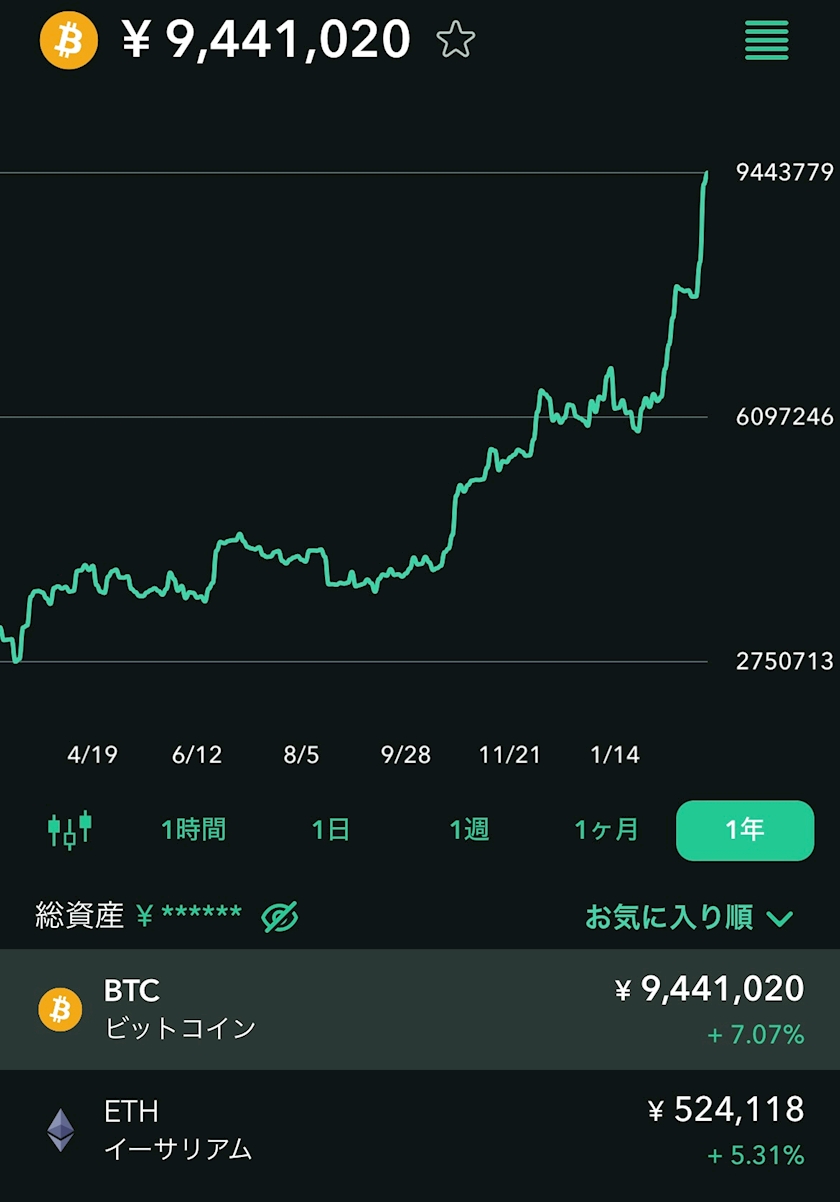Reveal the hidden 総資産 balance

tap(280, 916)
